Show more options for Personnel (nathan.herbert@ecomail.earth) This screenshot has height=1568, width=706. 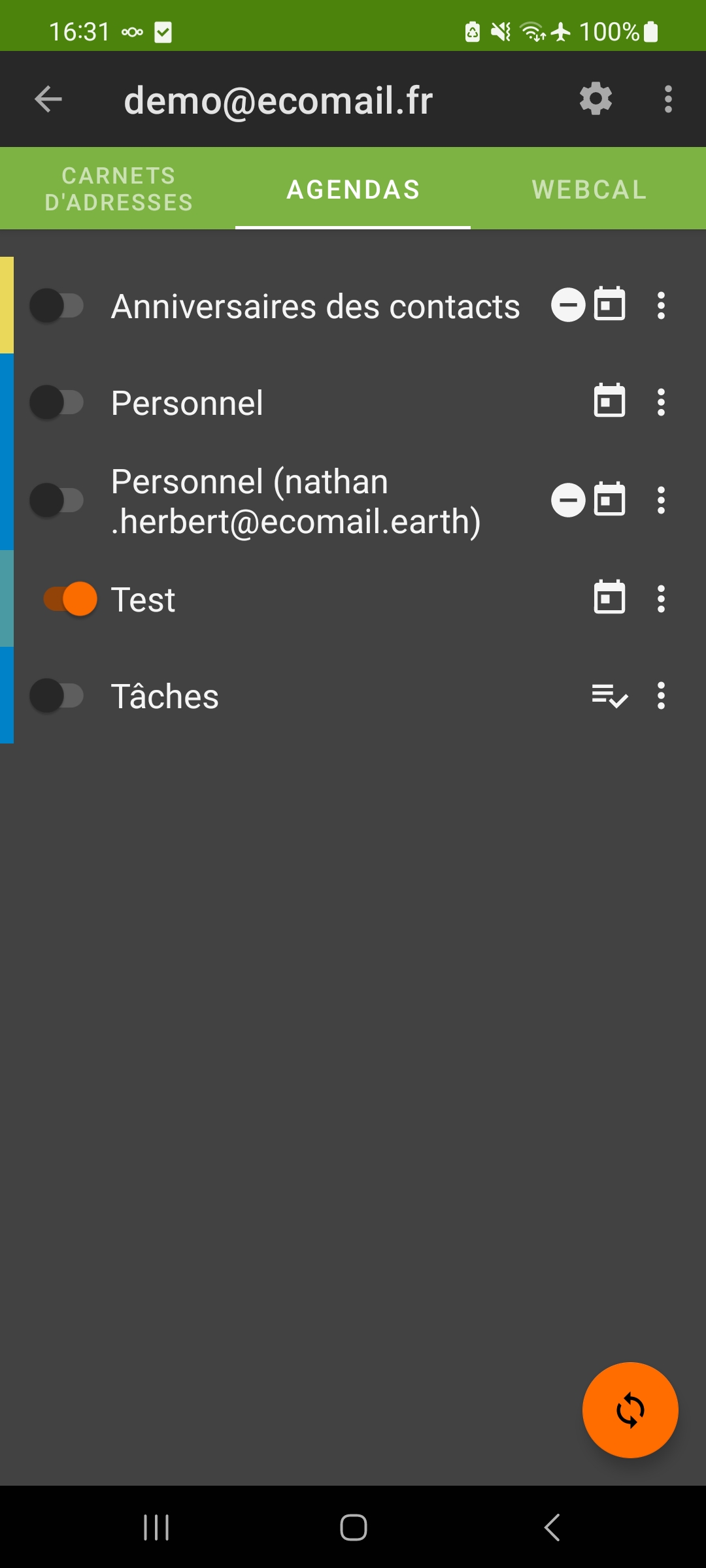click(661, 500)
